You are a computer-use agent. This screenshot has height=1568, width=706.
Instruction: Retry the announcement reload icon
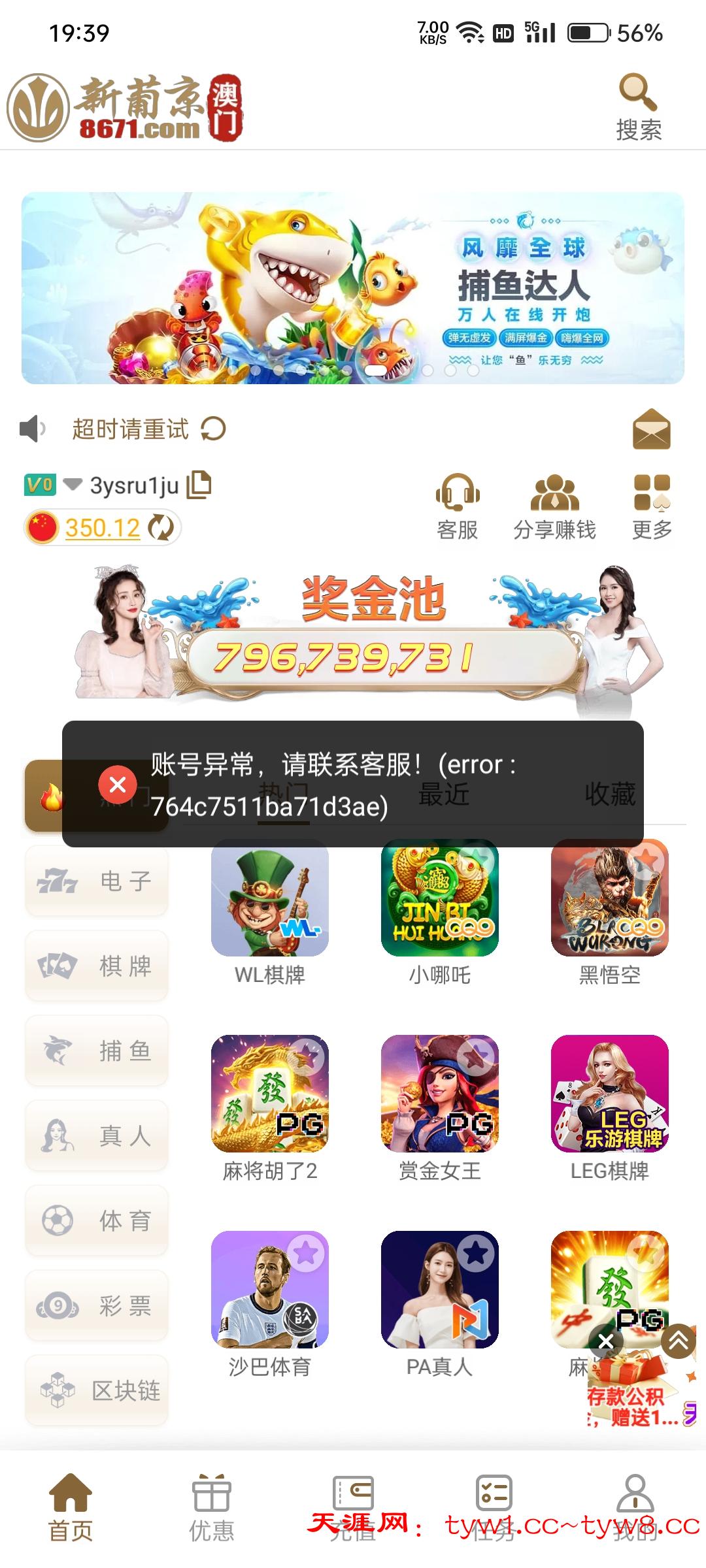(x=213, y=429)
